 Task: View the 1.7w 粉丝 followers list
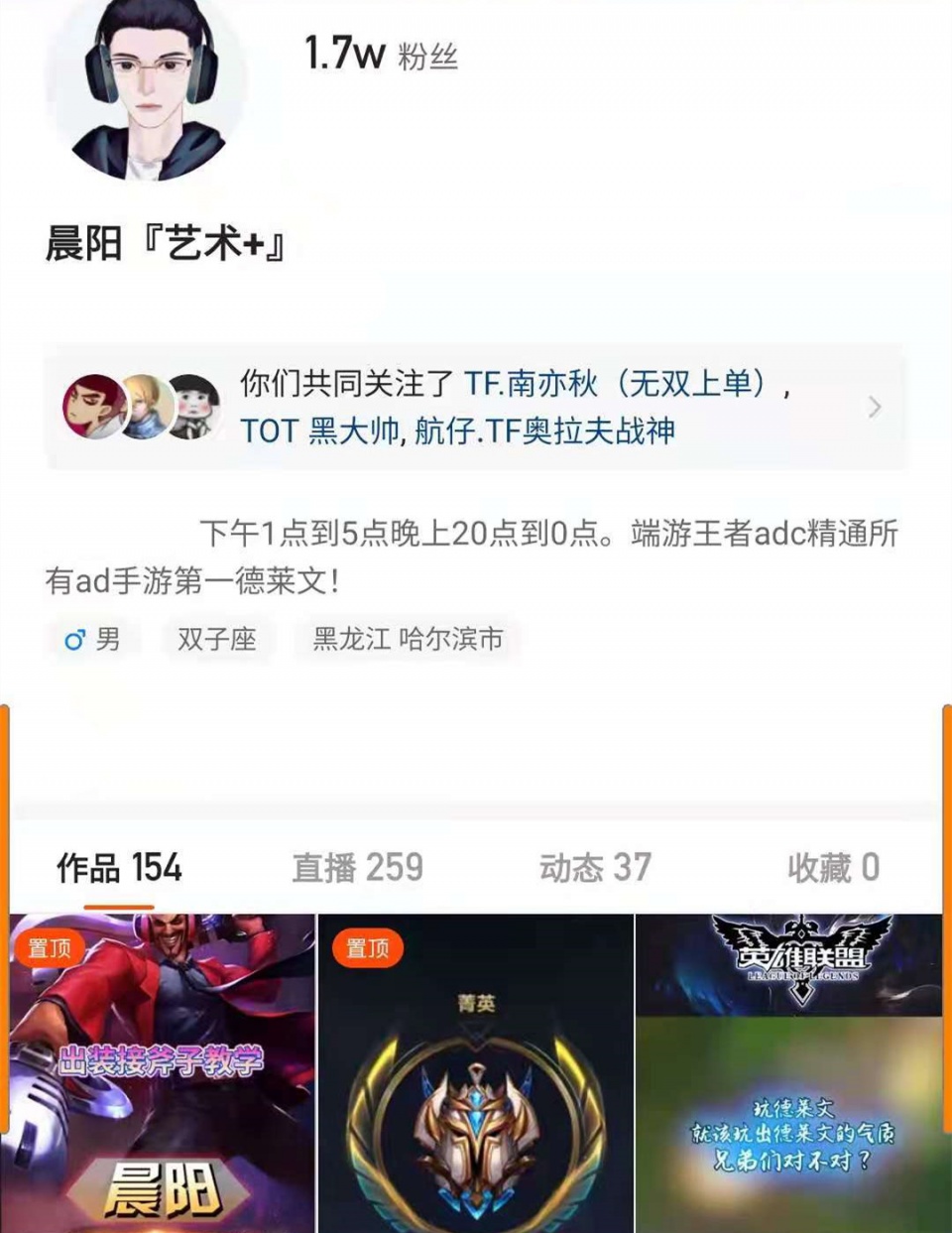[380, 54]
